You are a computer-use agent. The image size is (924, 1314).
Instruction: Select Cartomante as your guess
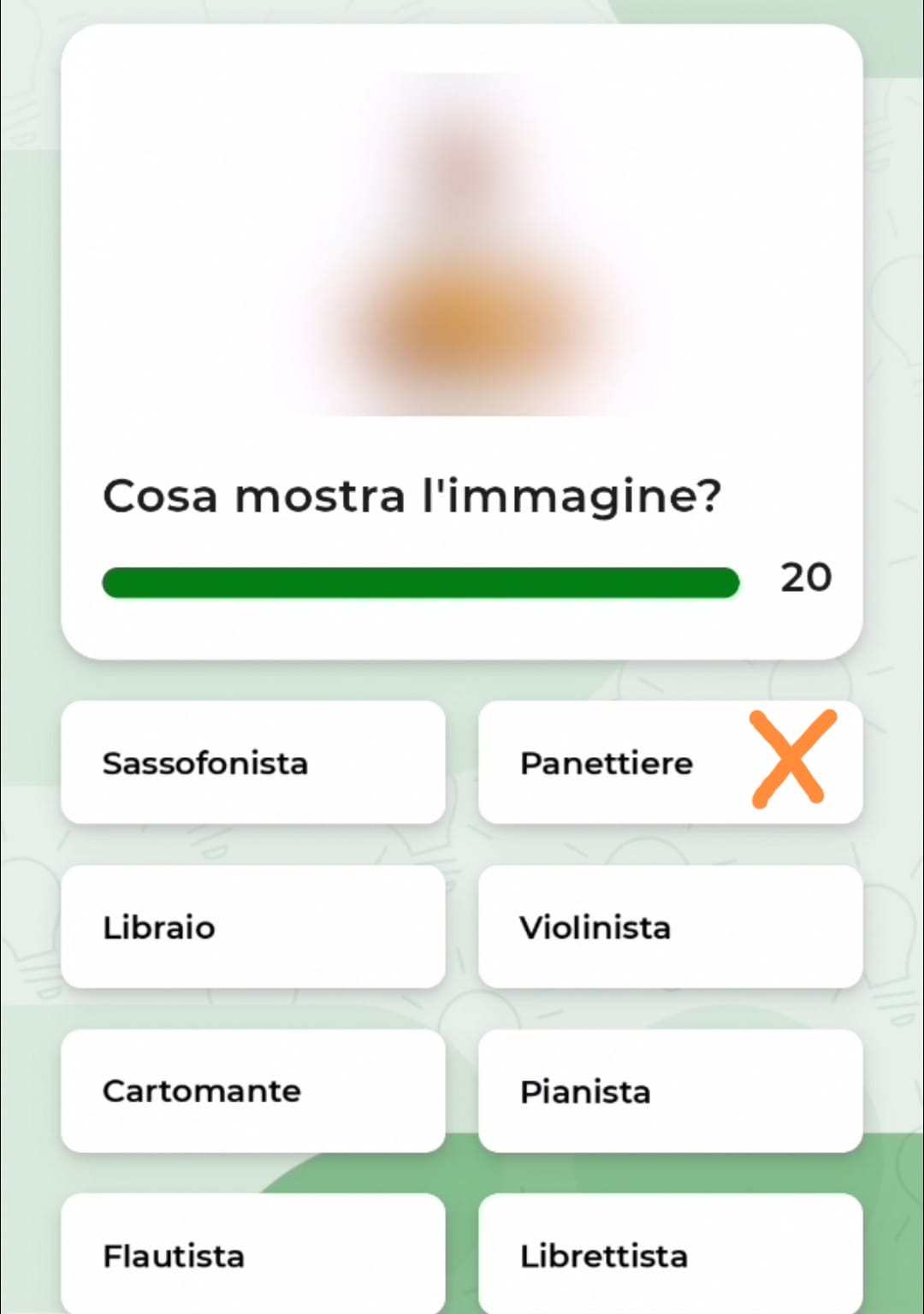252,1091
